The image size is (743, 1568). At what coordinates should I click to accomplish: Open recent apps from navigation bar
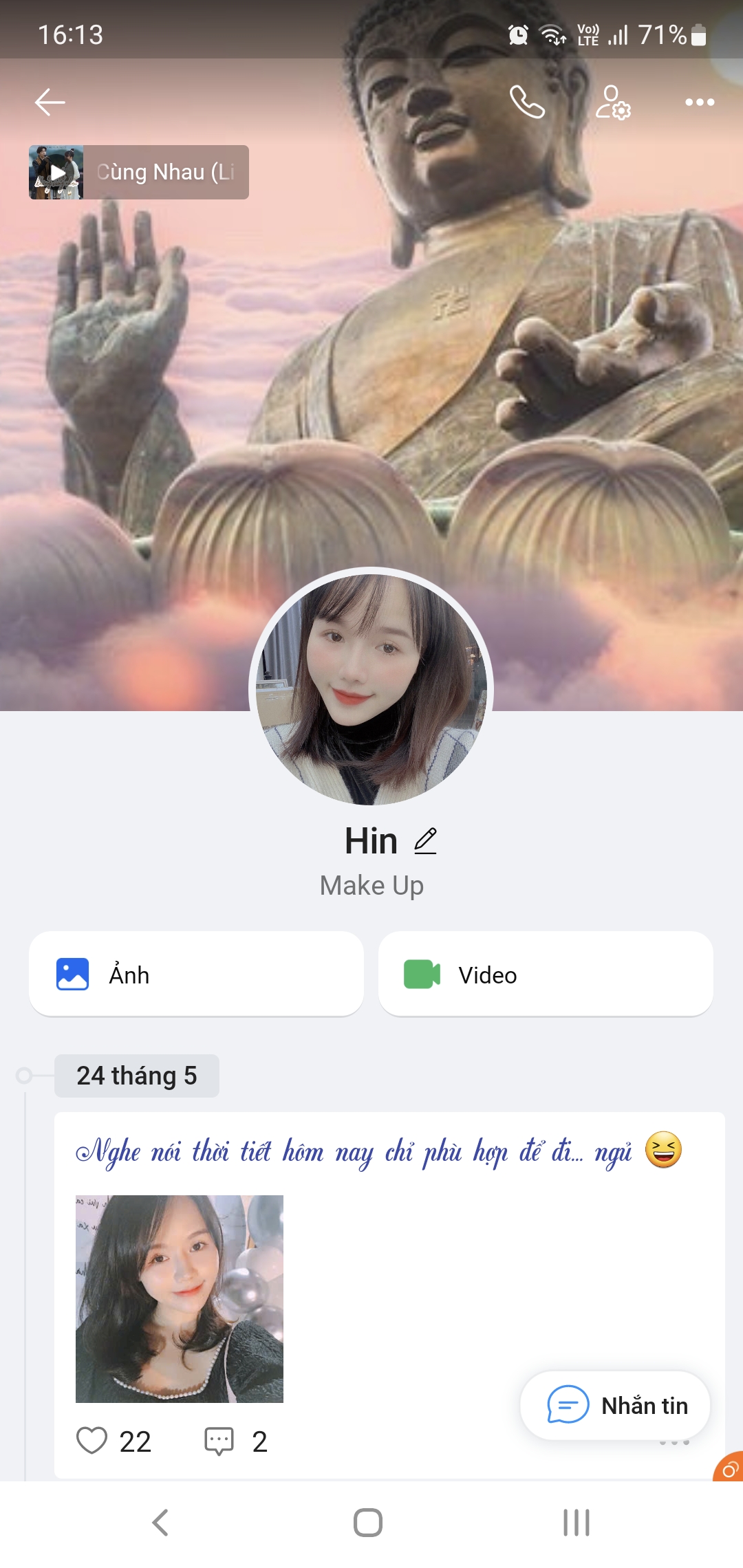[577, 1522]
